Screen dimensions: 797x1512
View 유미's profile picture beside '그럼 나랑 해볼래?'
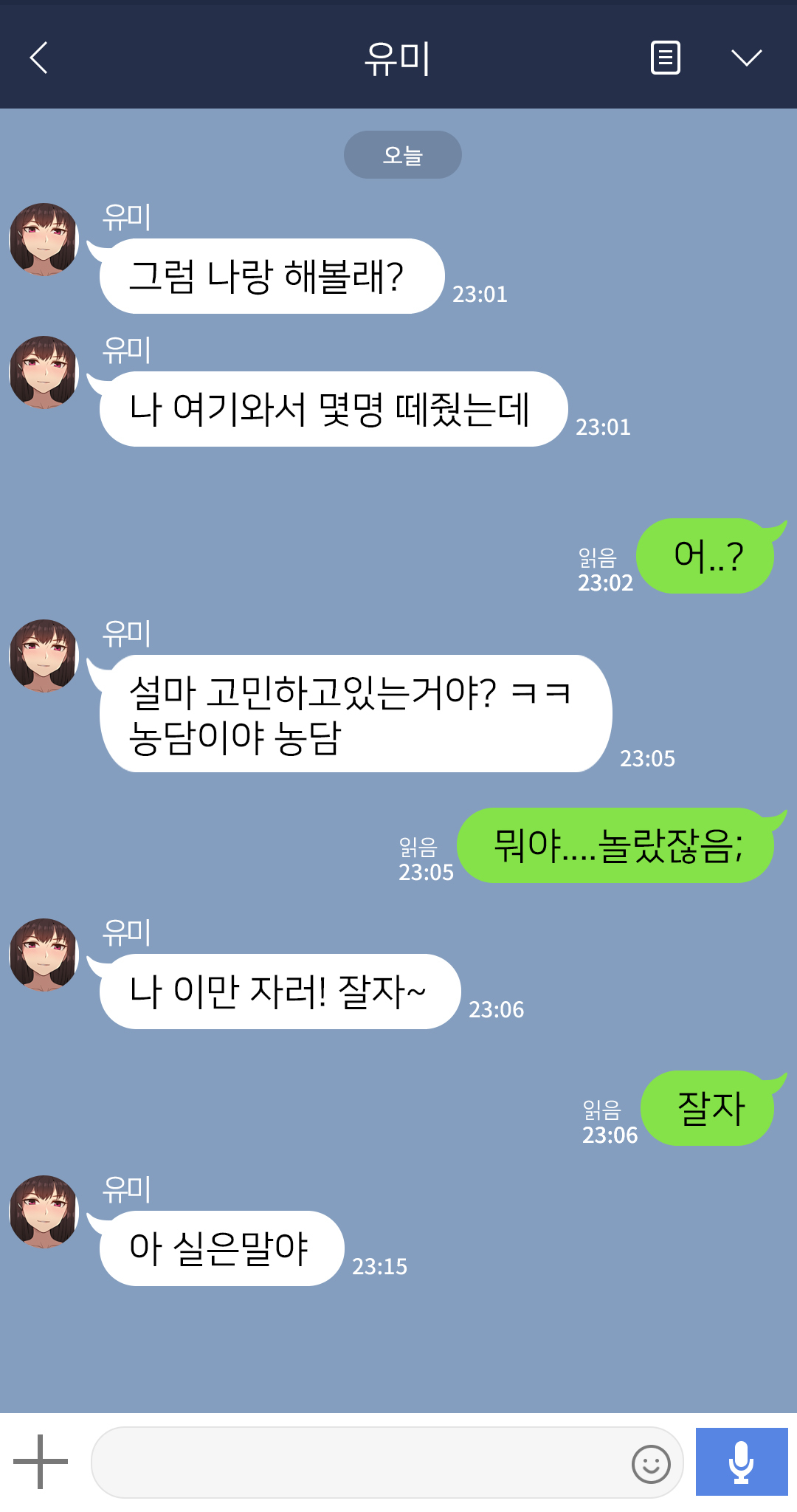(44, 239)
